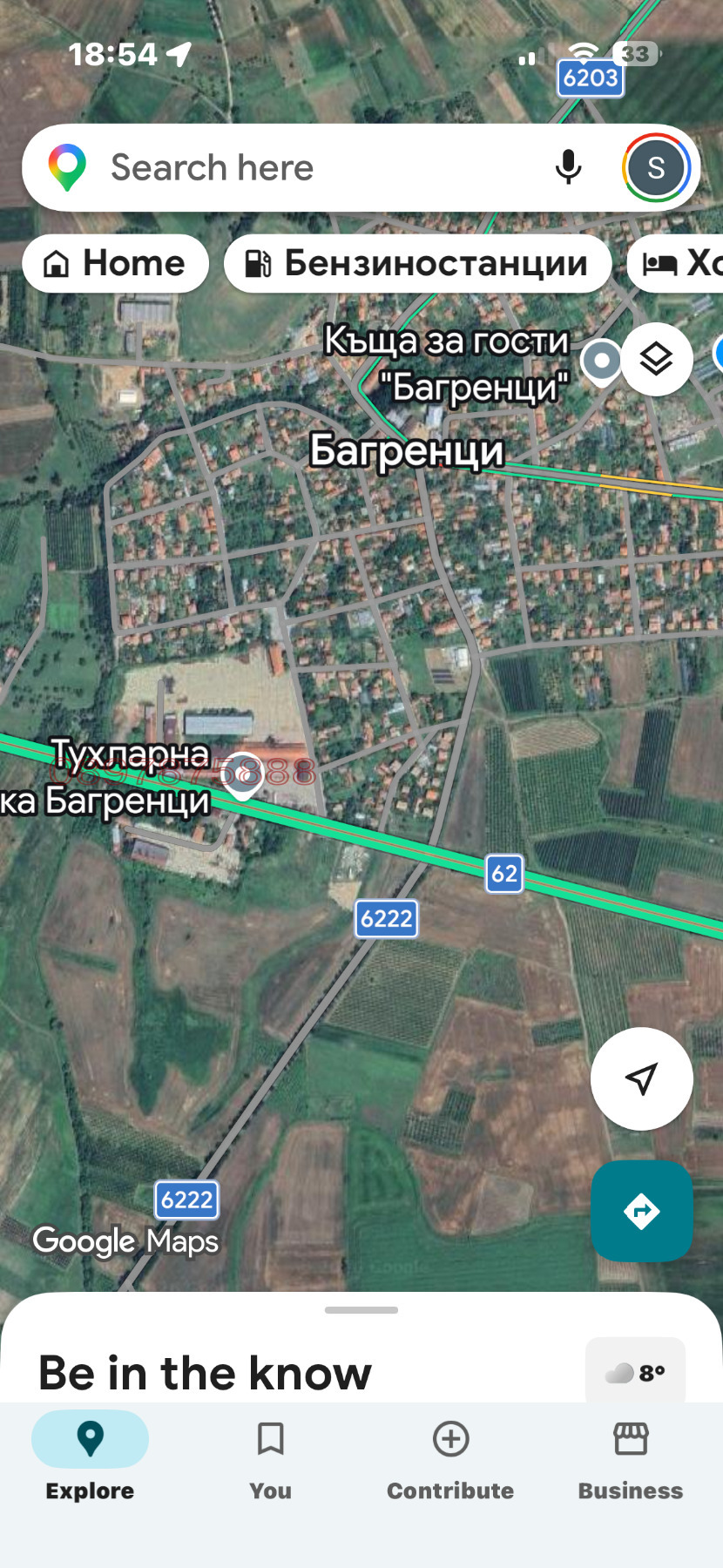Open the Тухларна Багренци place marker
723x1568 pixels.
(243, 775)
